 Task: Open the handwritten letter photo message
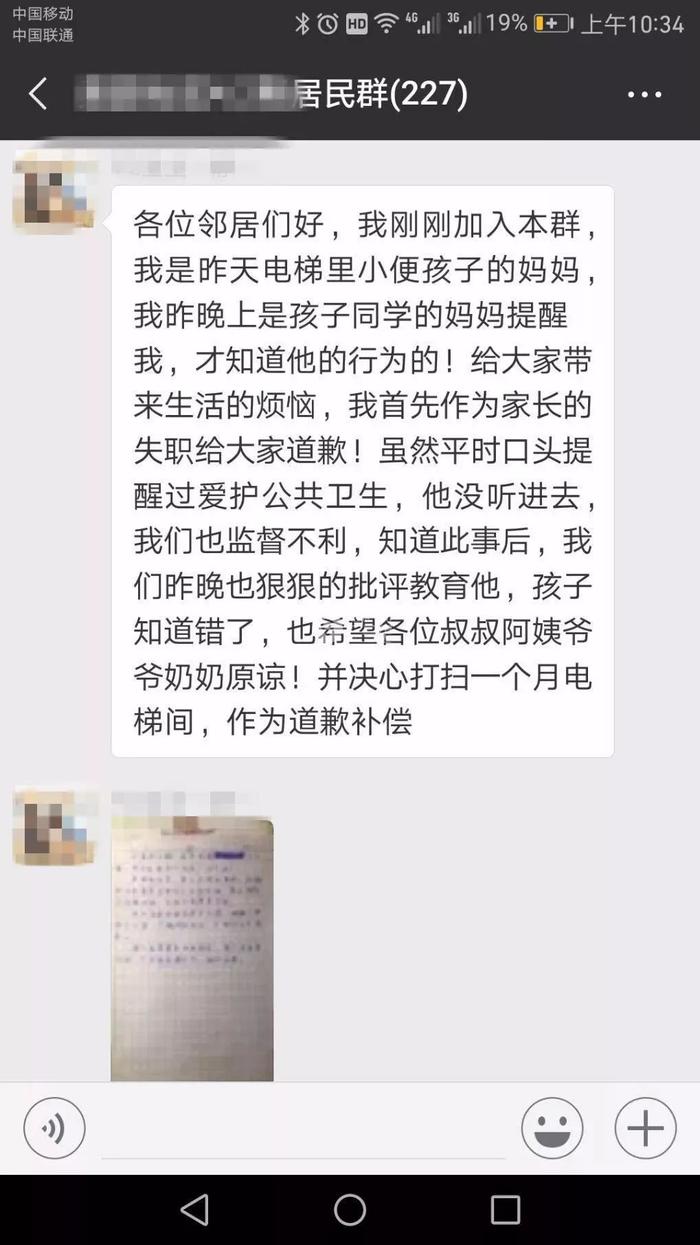(x=192, y=949)
